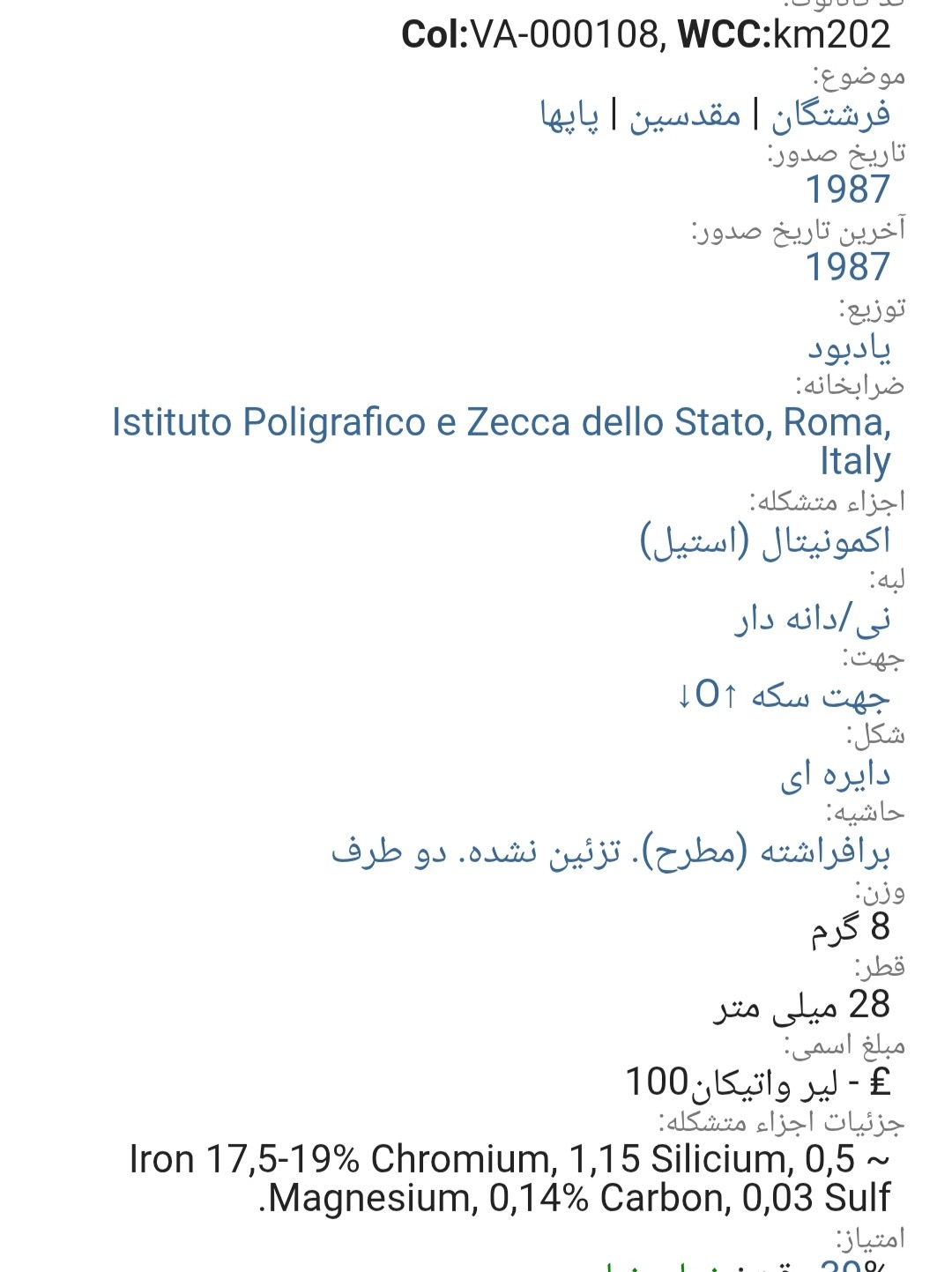Open the یادبود distribution link
Viewport: 952px width, 1272px height.
coord(850,346)
